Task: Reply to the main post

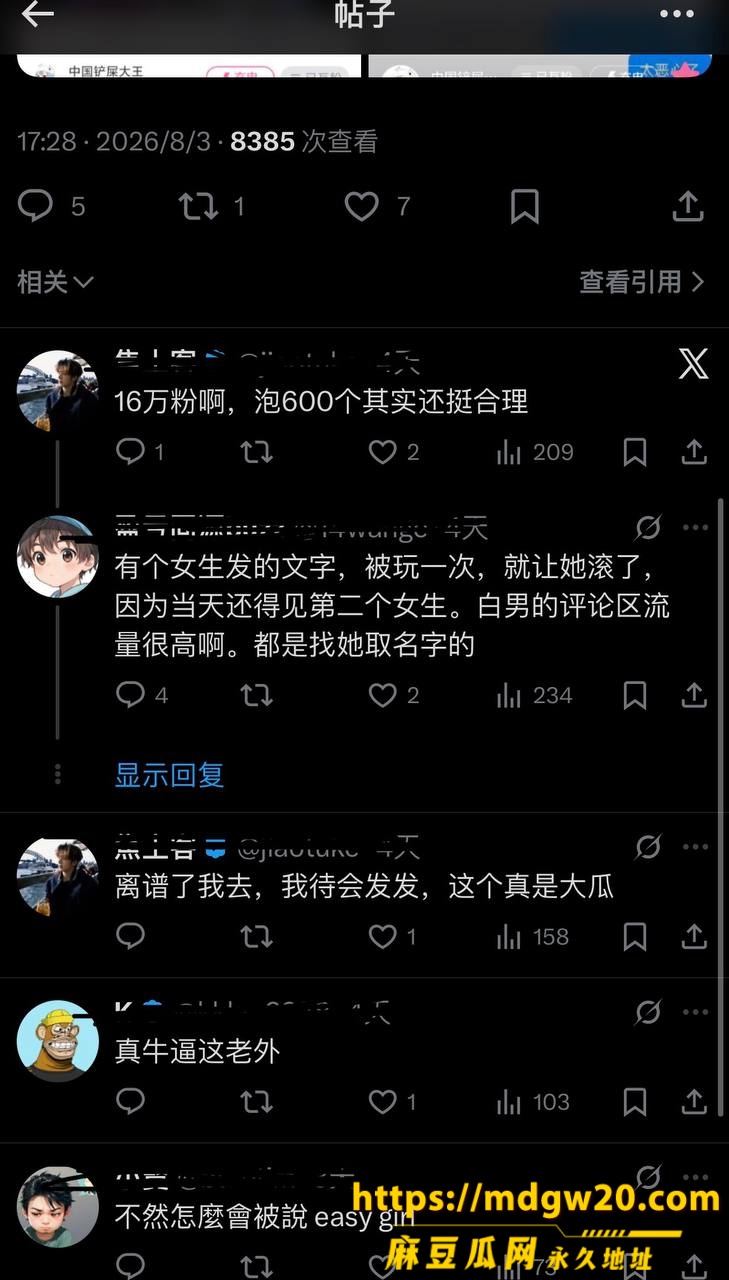Action: (36, 206)
